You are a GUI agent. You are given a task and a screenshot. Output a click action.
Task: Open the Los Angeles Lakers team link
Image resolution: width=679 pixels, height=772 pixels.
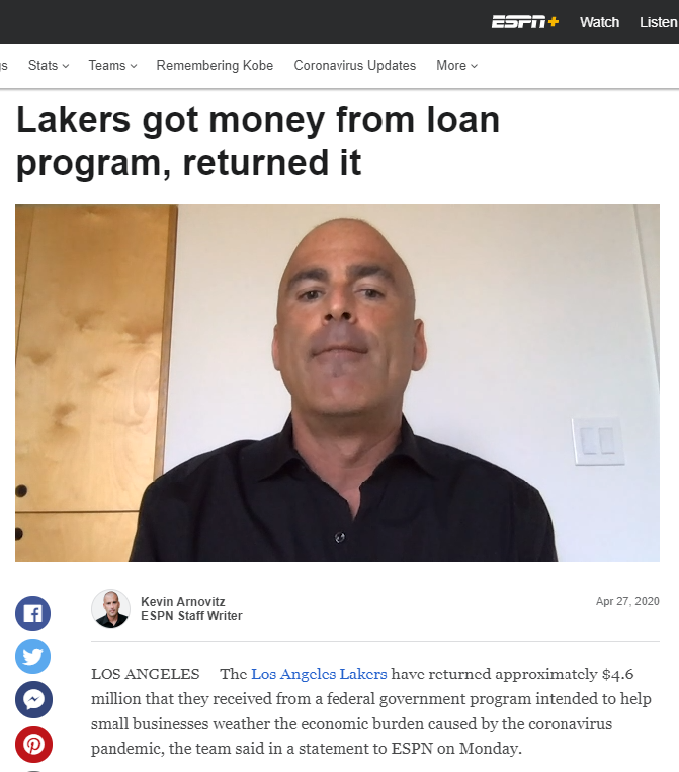coord(319,674)
